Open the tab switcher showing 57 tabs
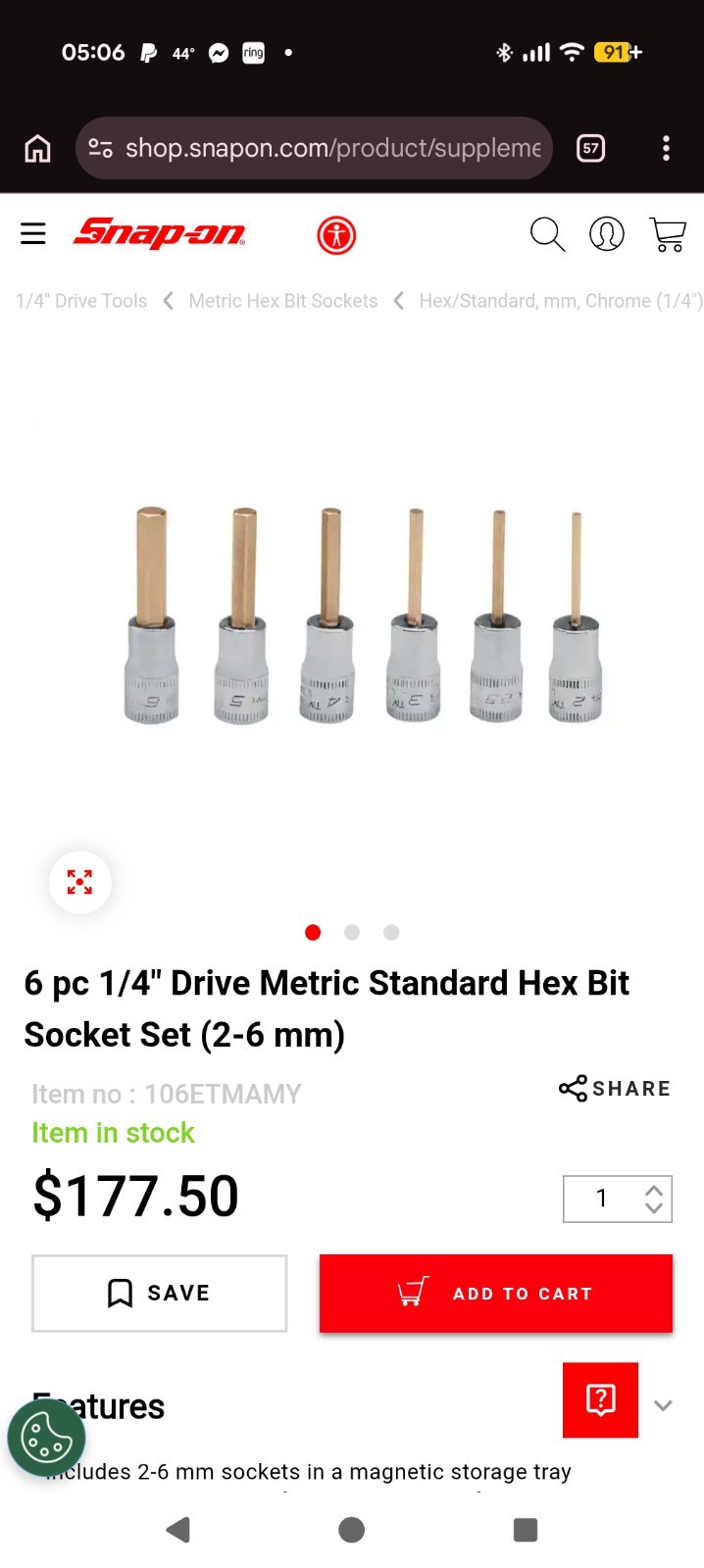Screen dimensions: 704x1568 [x=590, y=148]
